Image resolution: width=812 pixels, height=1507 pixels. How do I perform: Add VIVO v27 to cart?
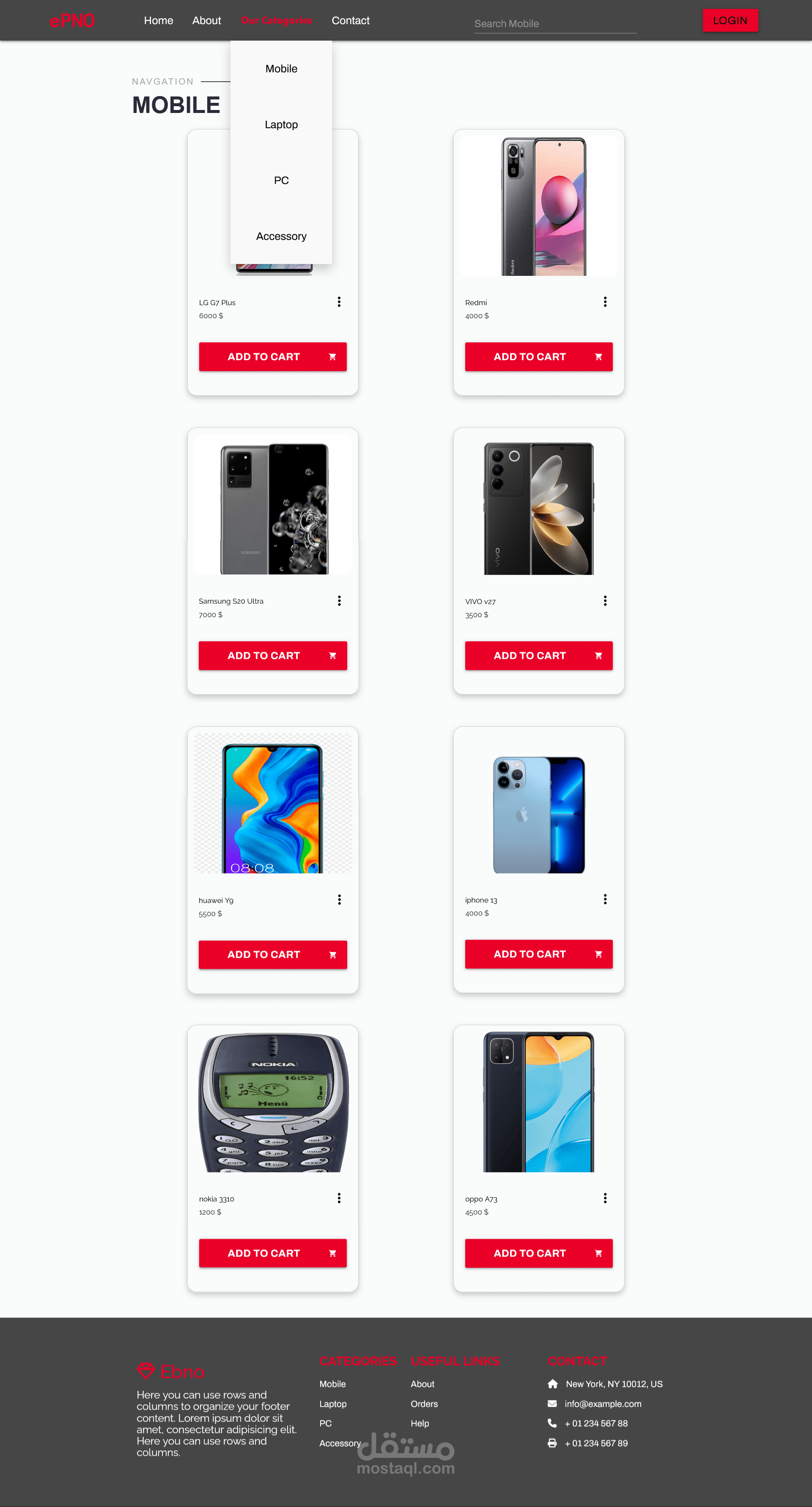point(538,656)
